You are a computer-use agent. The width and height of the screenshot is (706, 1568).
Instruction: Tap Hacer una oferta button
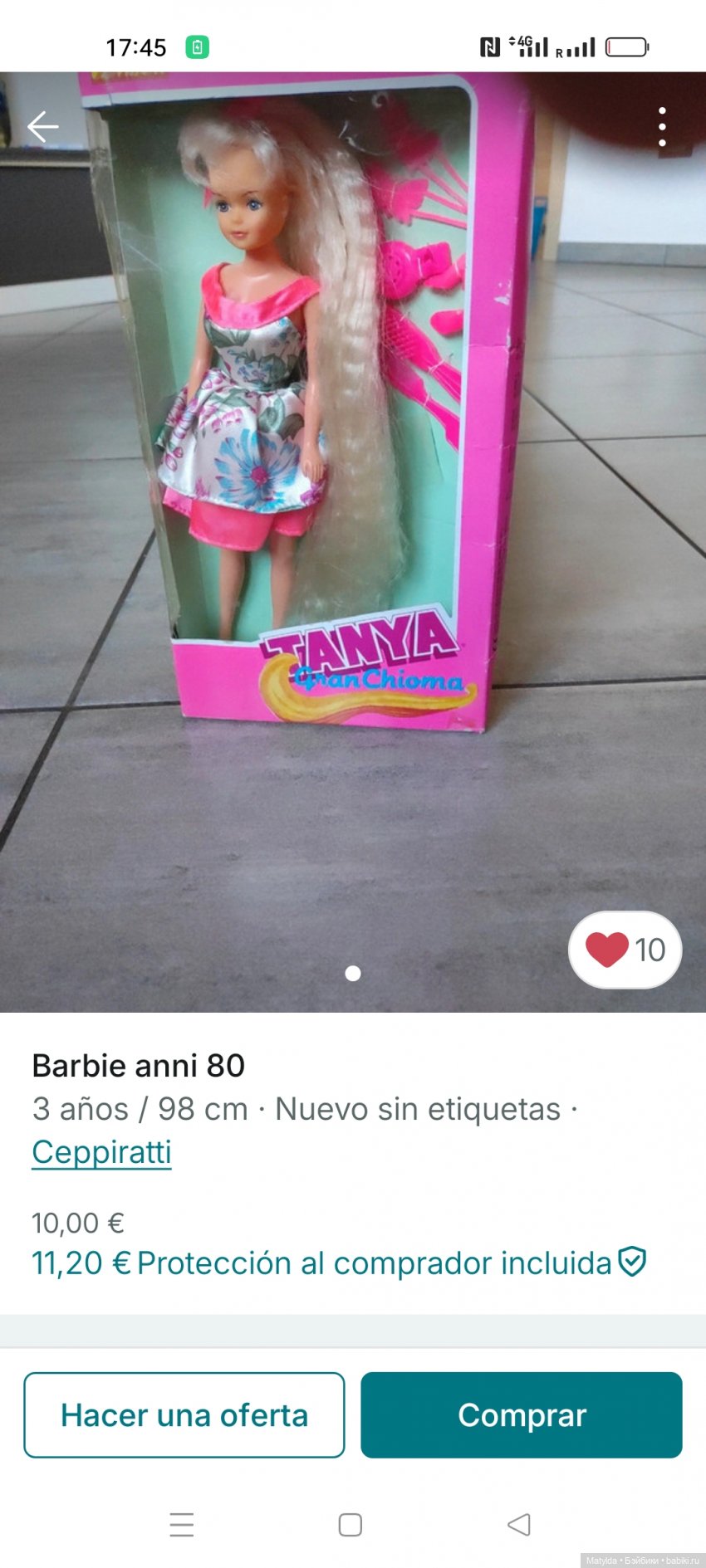point(184,1414)
